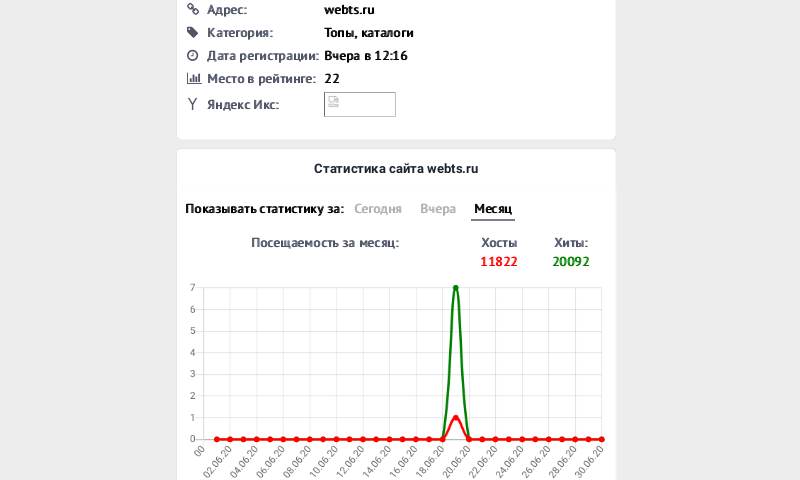Switch statistics to Сегодня

pos(378,209)
